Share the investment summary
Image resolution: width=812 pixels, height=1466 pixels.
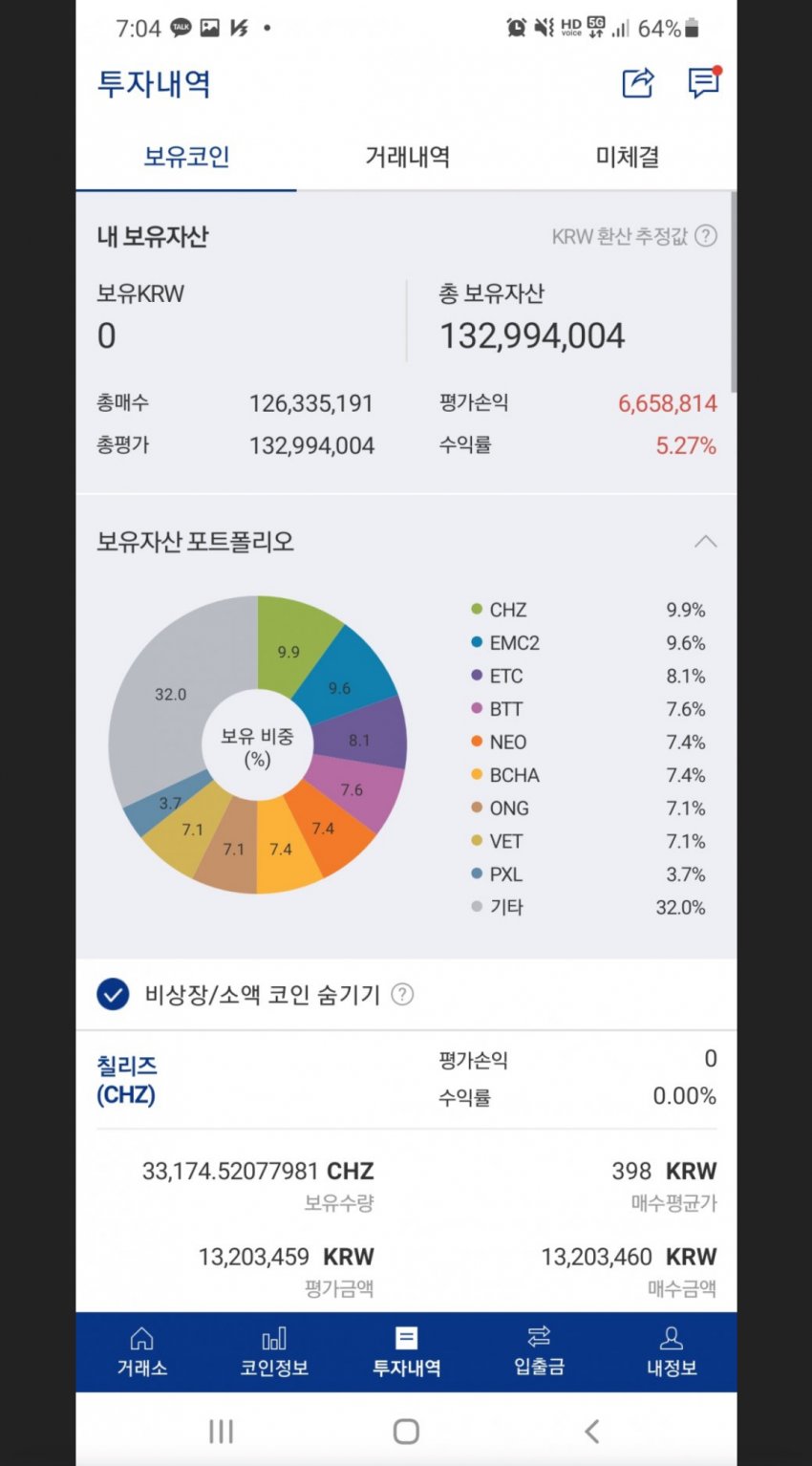tap(637, 83)
